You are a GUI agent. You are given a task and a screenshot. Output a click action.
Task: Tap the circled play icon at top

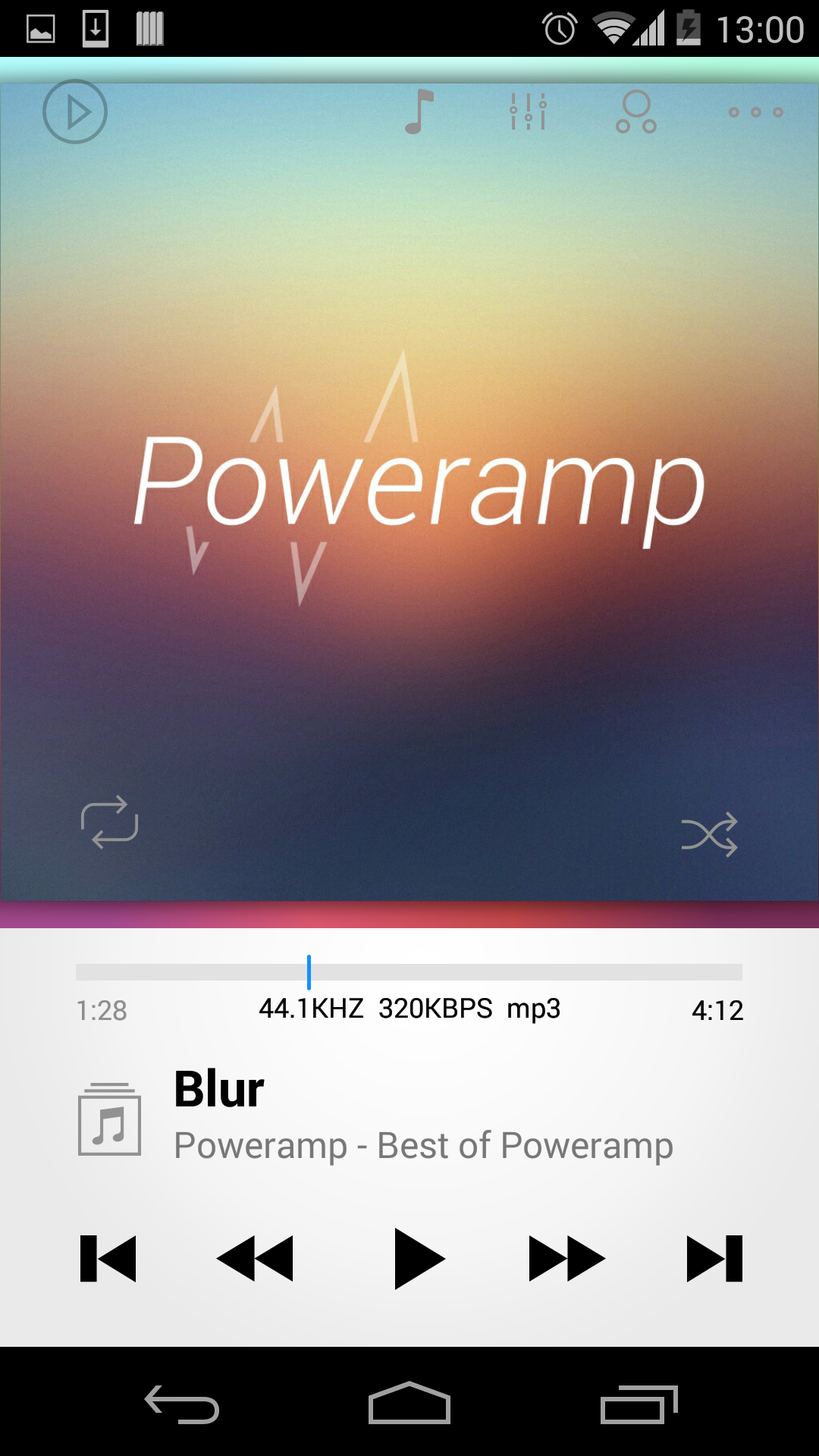click(74, 111)
